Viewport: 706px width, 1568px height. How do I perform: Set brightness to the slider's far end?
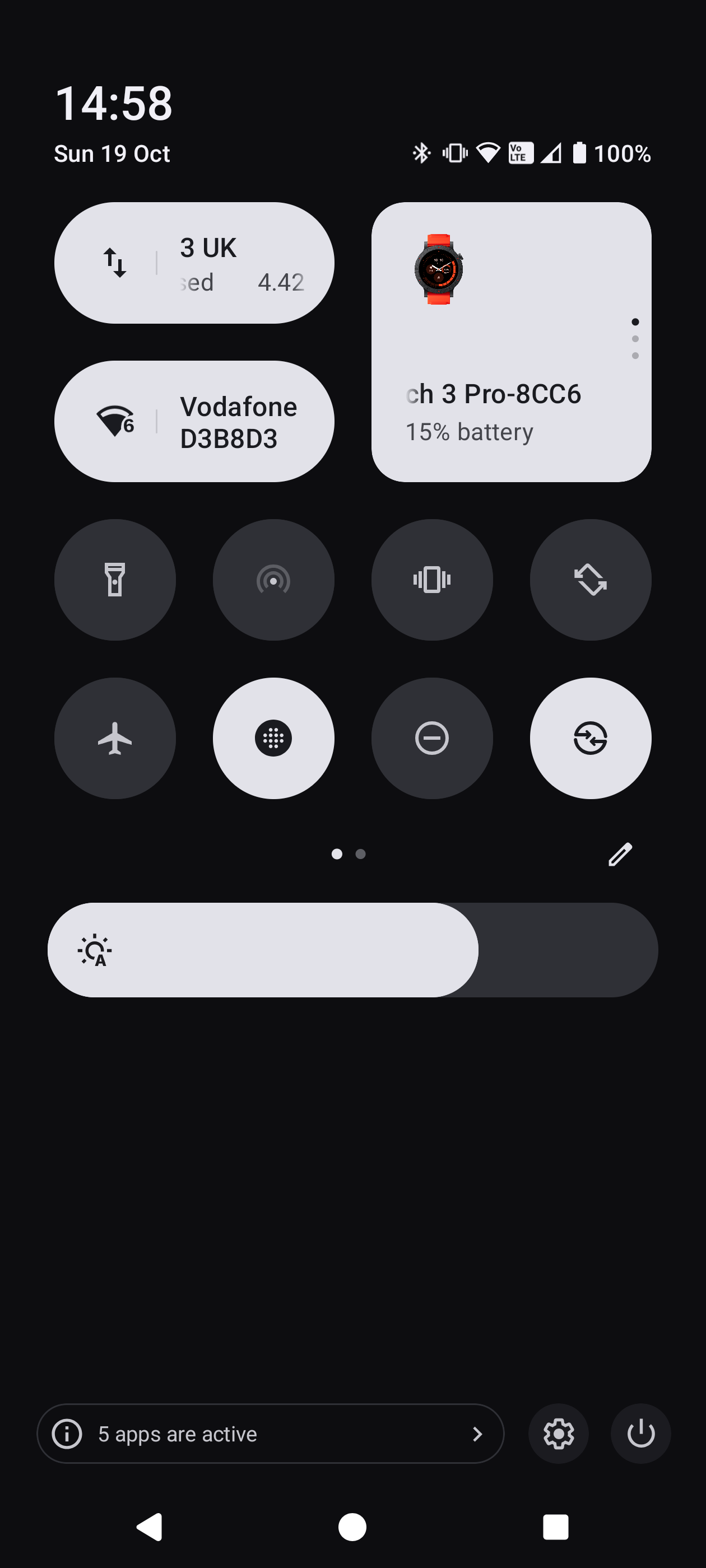(x=645, y=950)
